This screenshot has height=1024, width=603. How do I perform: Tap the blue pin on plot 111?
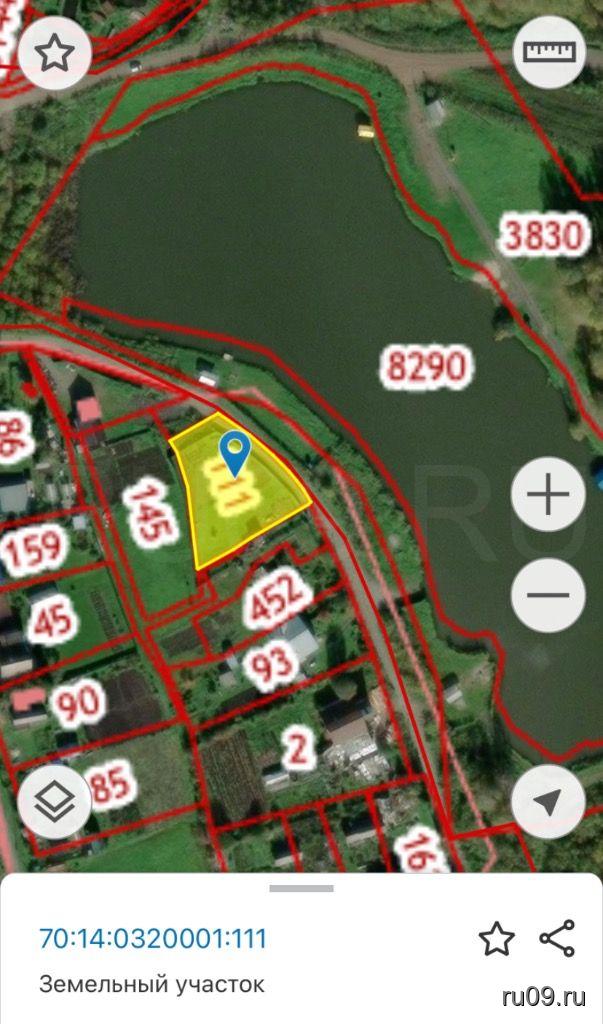tap(234, 453)
